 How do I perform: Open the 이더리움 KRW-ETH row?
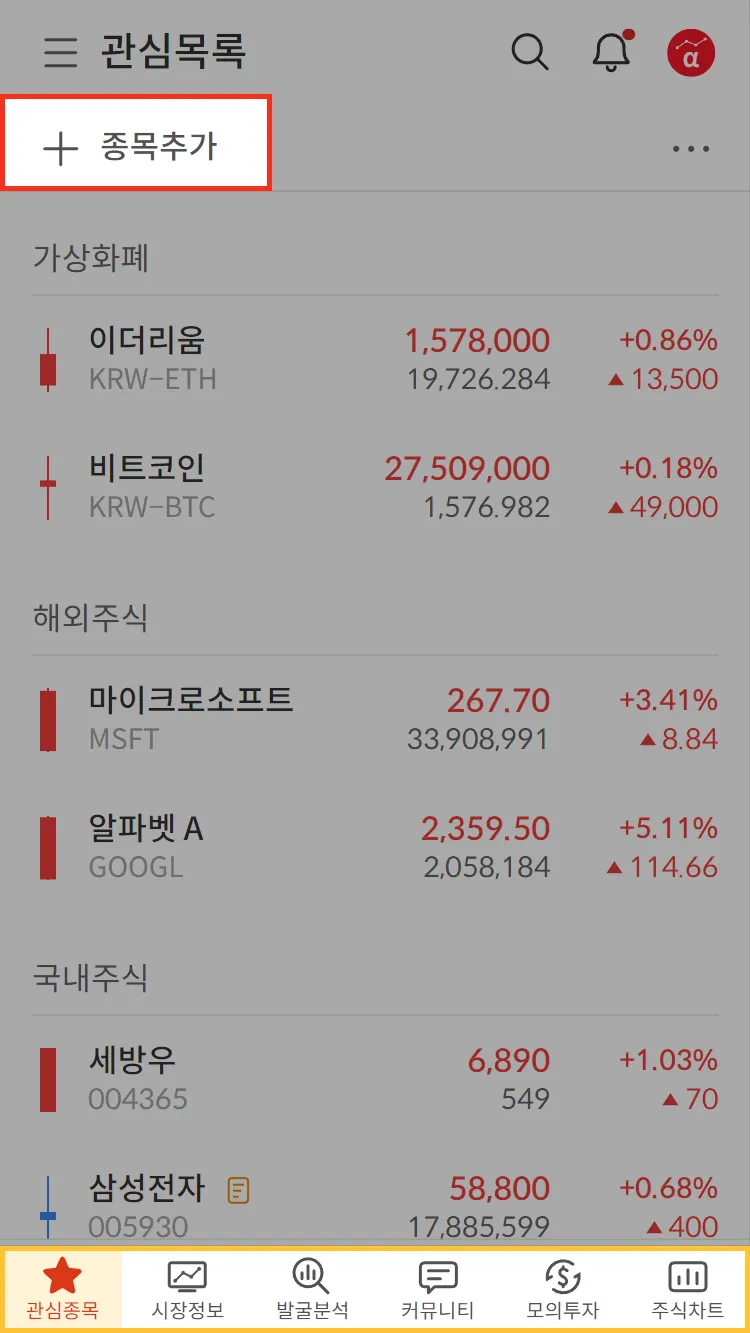(375, 359)
